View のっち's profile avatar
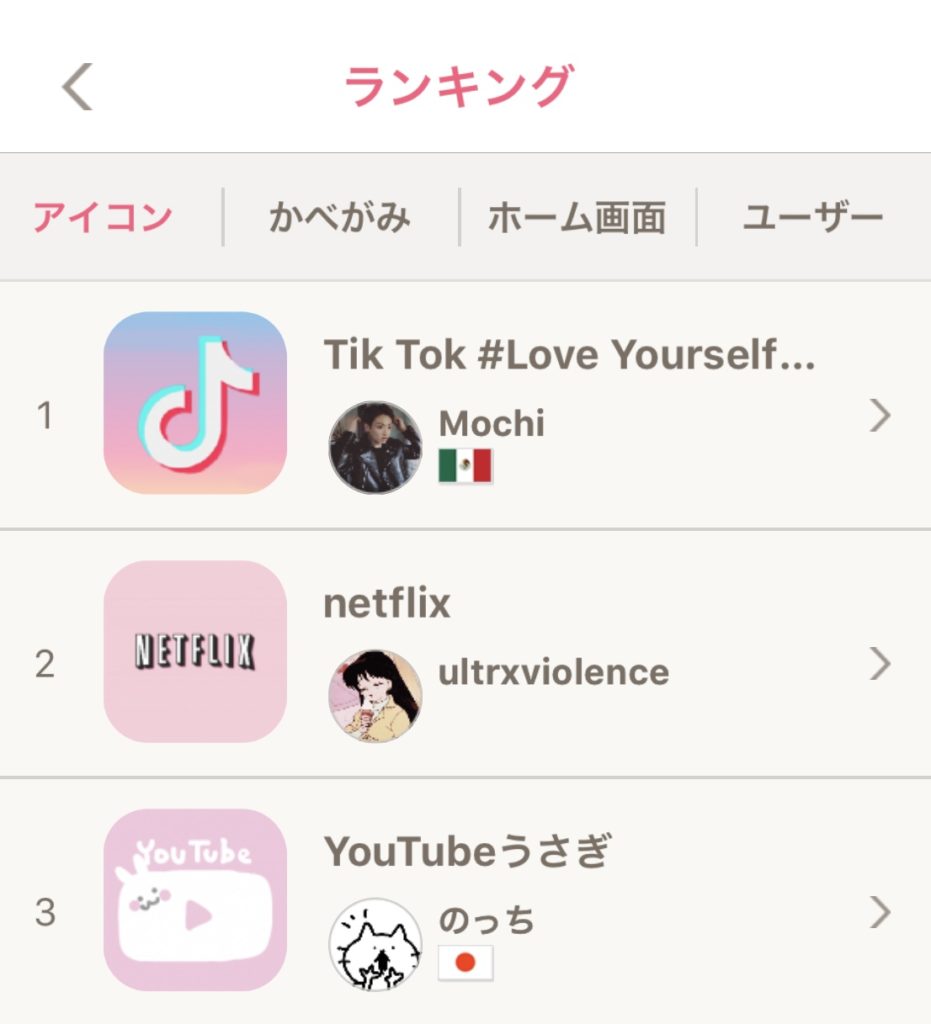 point(375,943)
